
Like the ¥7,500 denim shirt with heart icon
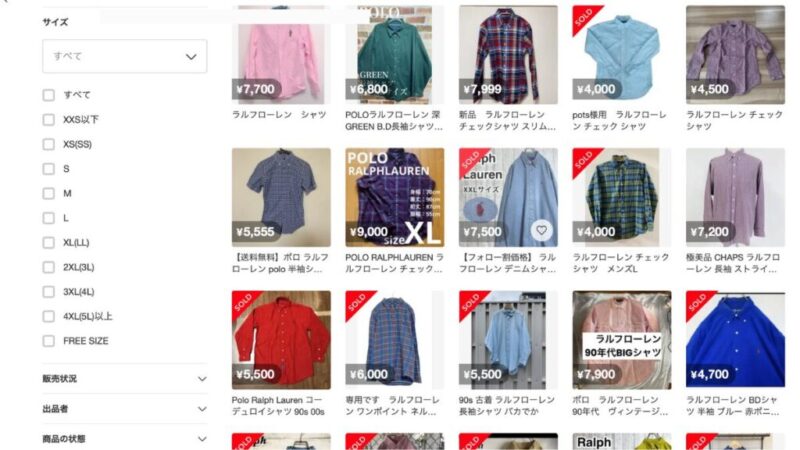click(541, 230)
